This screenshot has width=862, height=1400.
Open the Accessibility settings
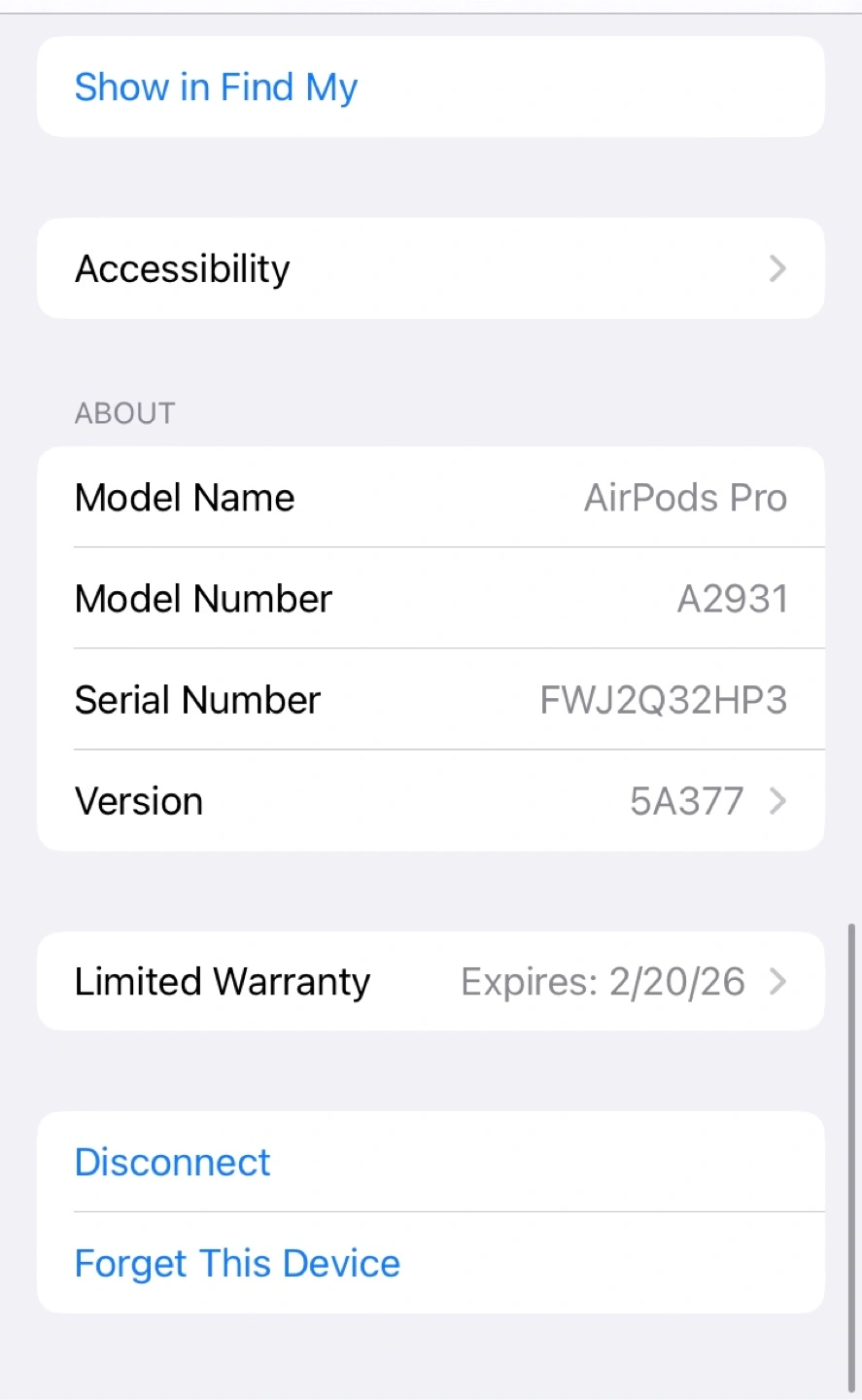coord(431,268)
